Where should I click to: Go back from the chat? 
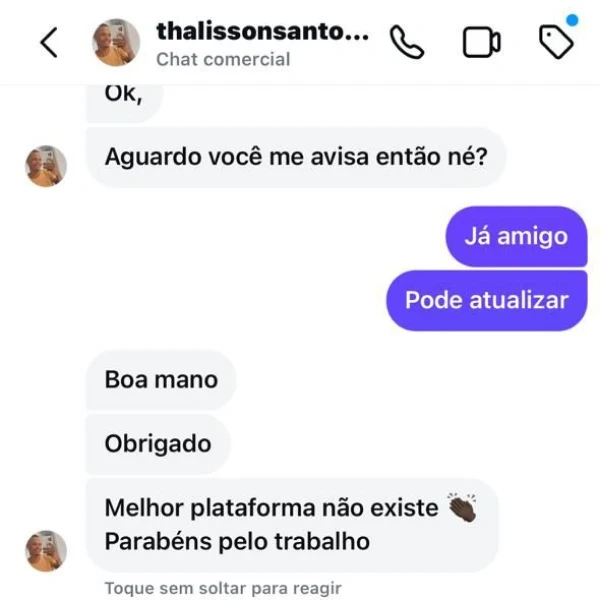pos(48,42)
